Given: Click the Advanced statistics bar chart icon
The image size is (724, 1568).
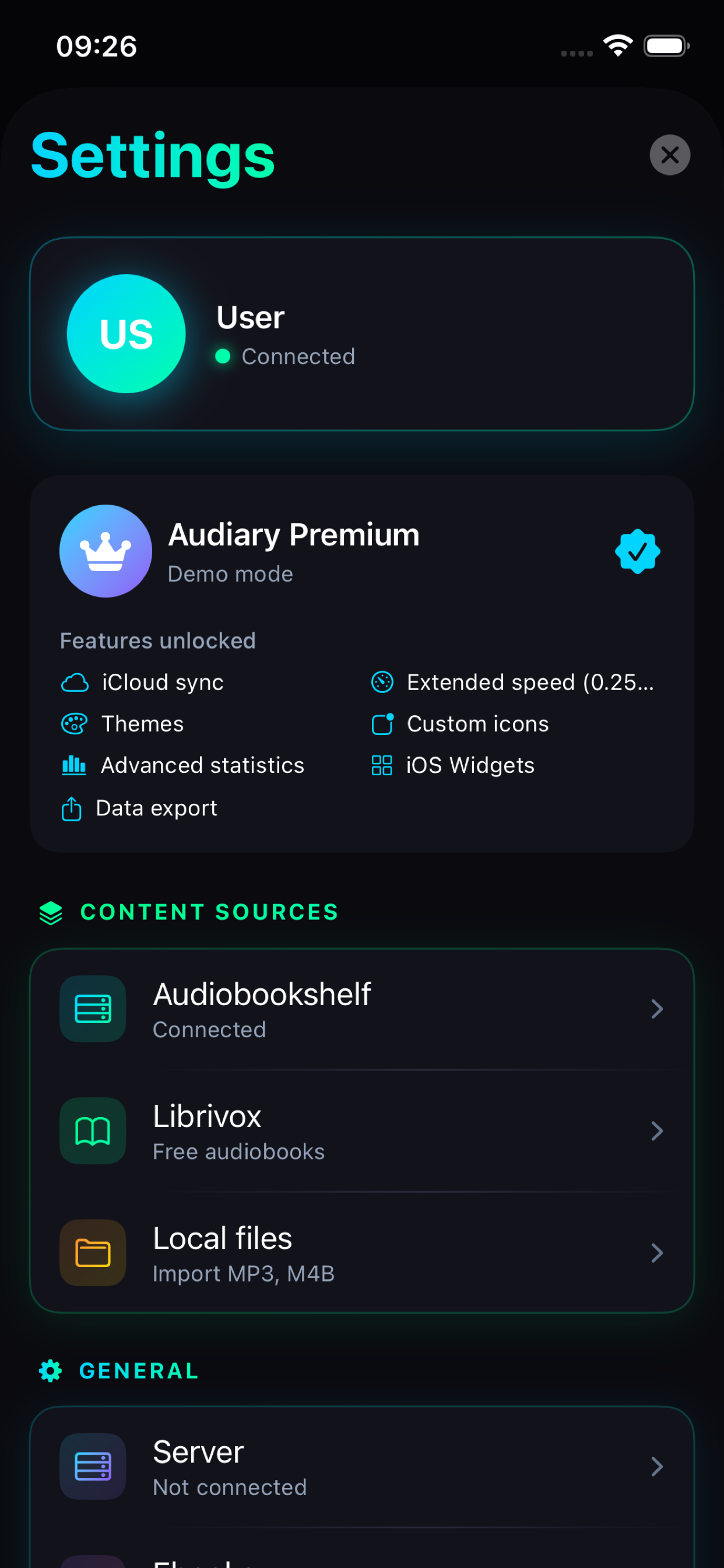Looking at the screenshot, I should point(73,765).
